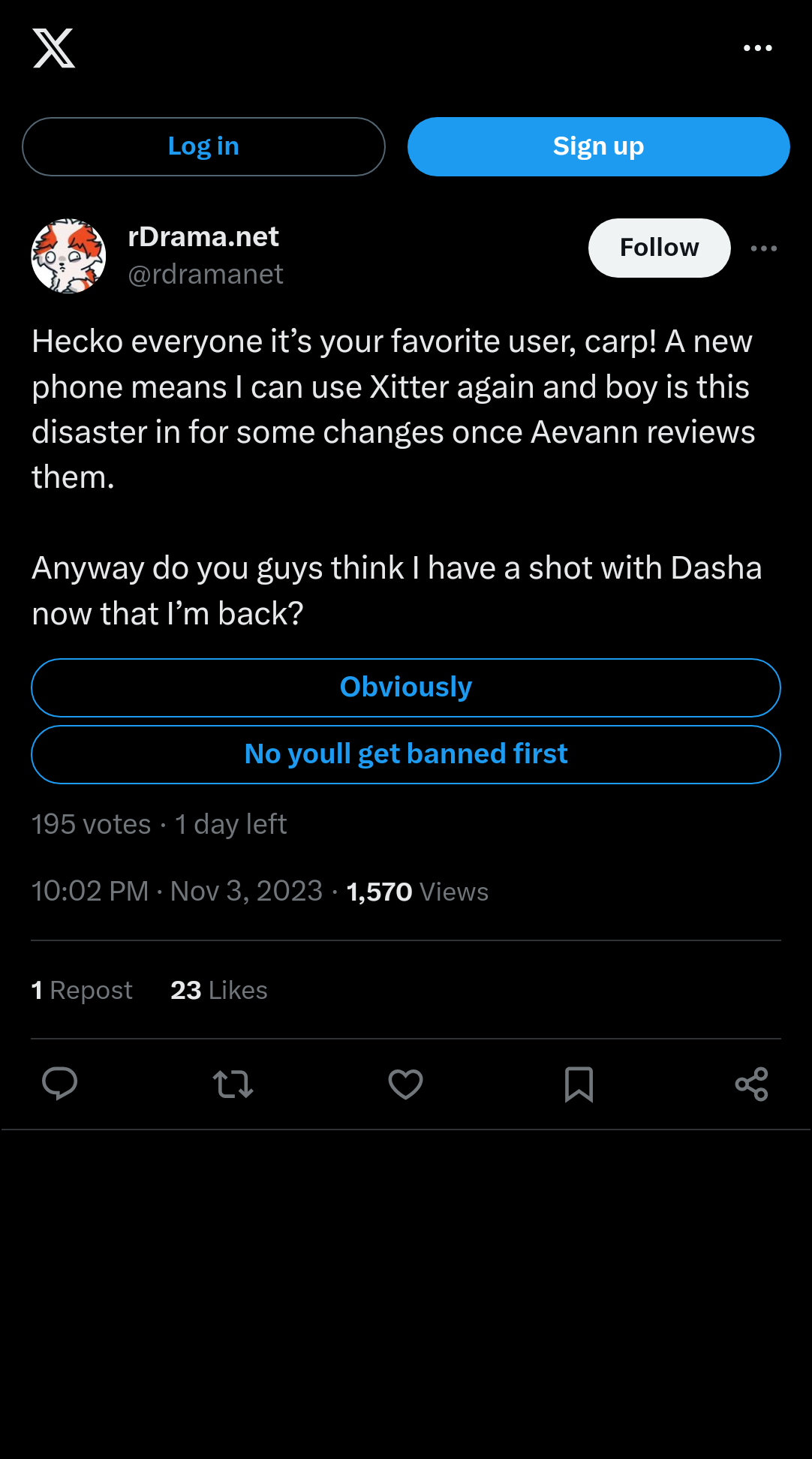Share this post

751,1084
